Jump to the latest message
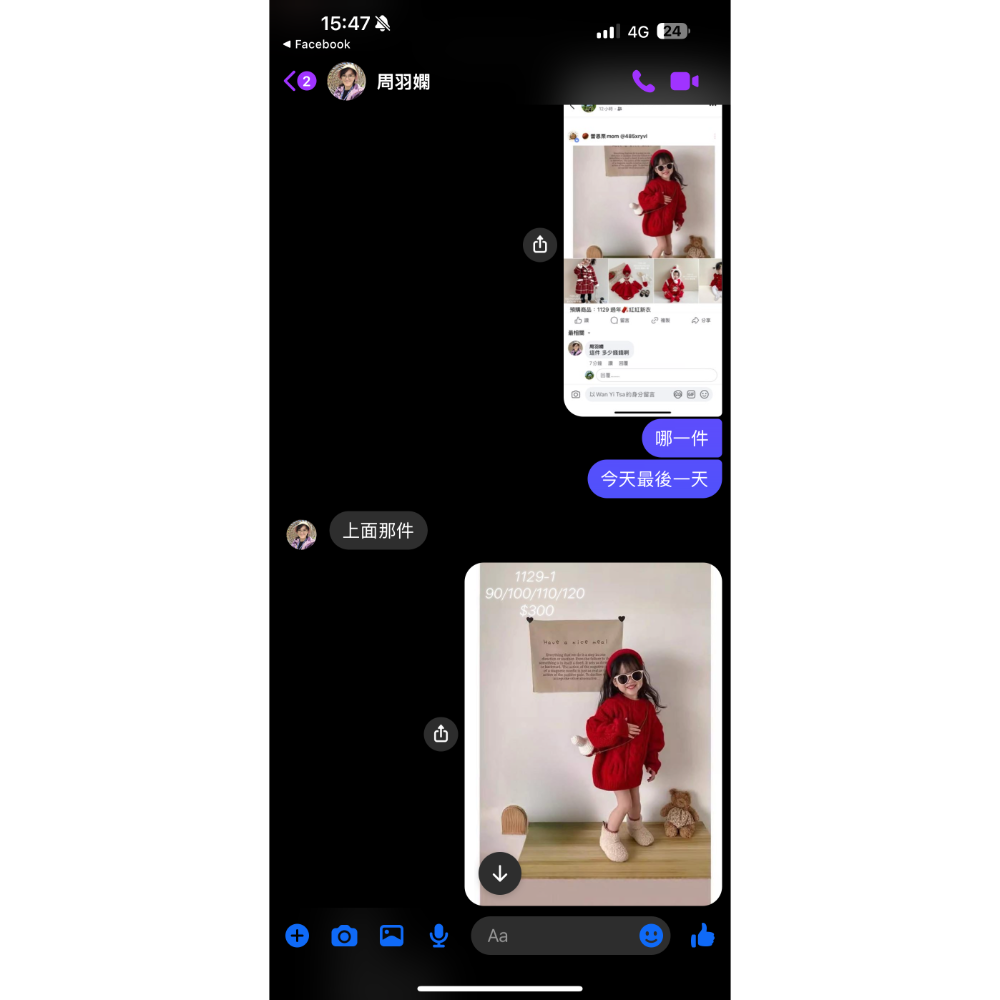This screenshot has height=1000, width=1000. coord(500,873)
